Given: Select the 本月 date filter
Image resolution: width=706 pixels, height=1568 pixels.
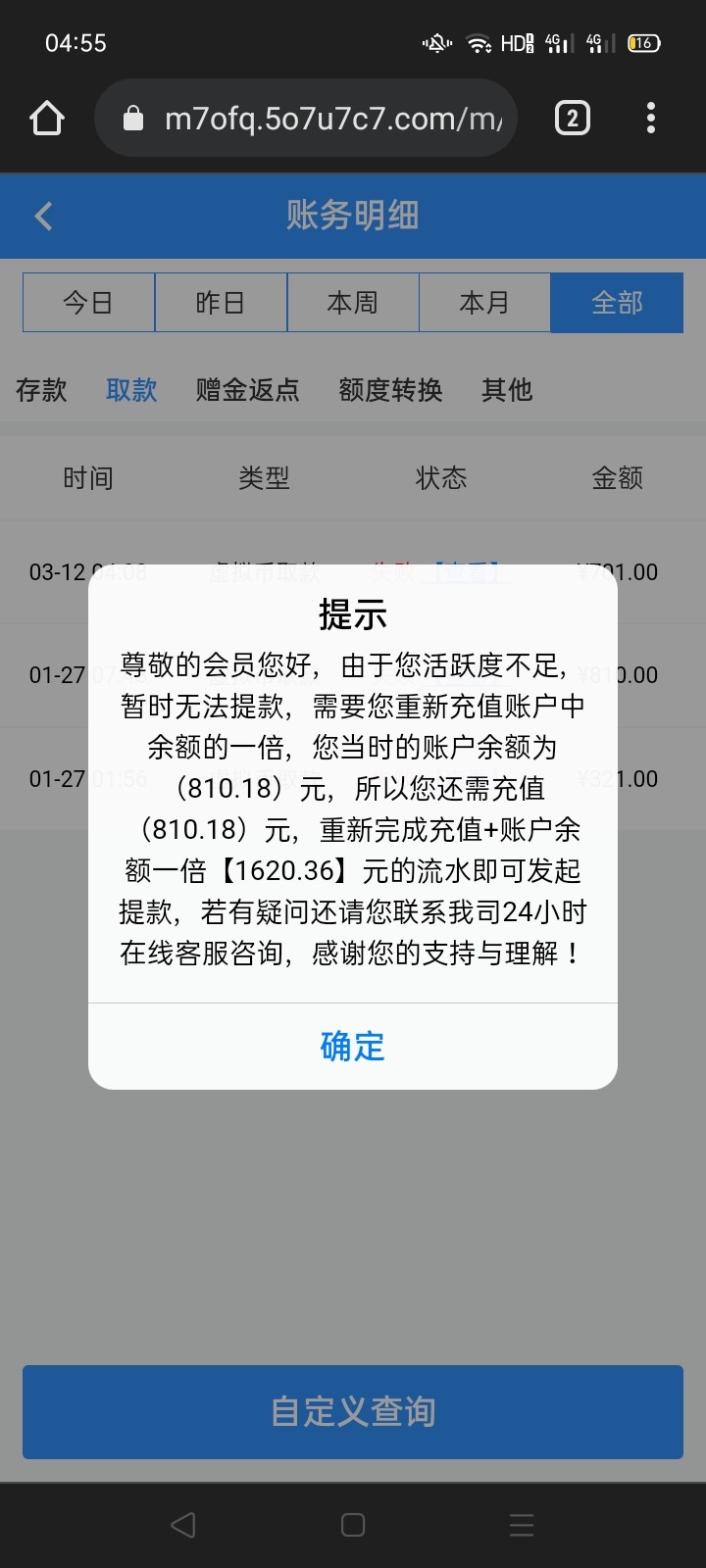Looking at the screenshot, I should tap(484, 303).
